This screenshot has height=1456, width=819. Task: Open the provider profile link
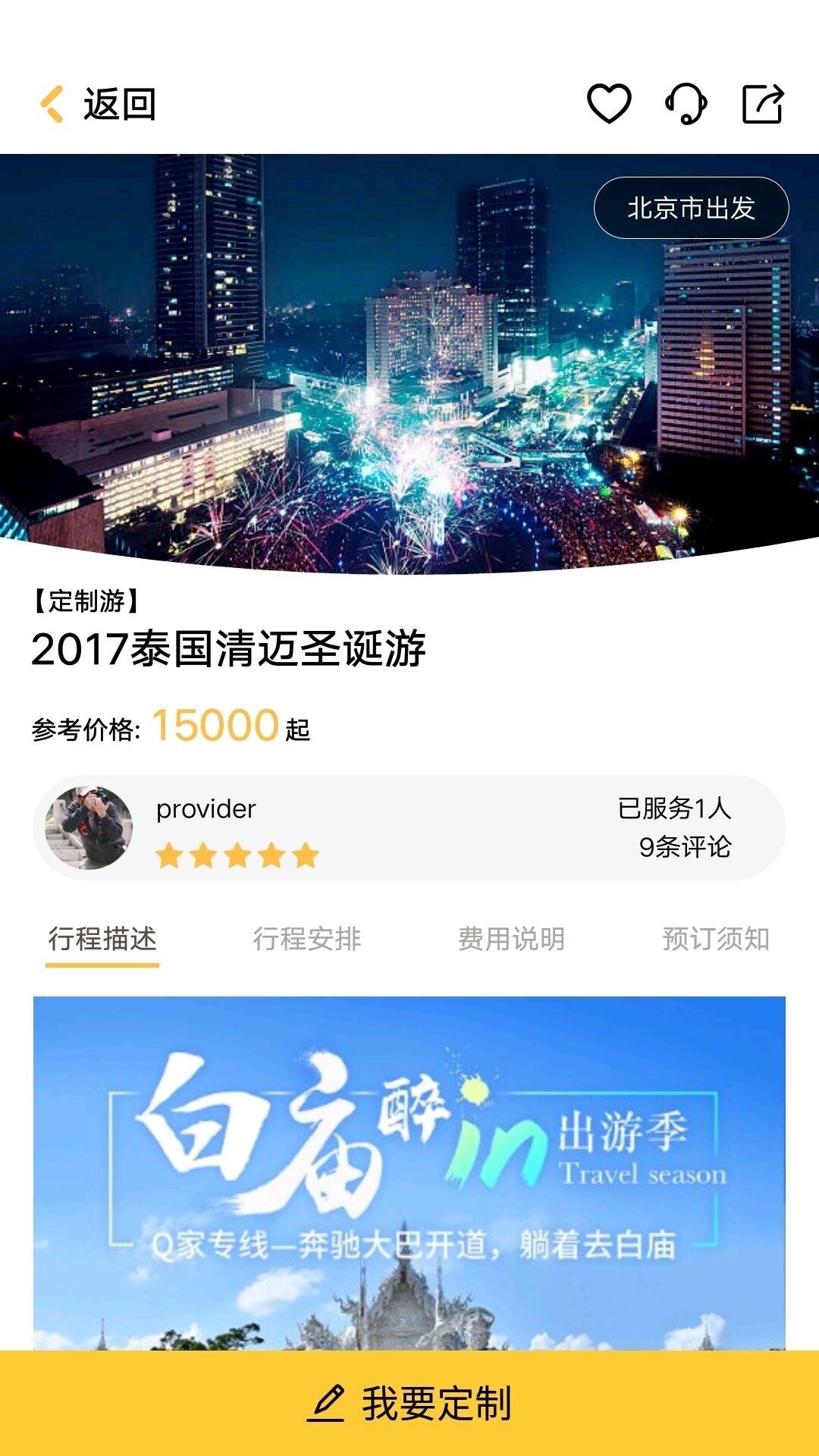coord(205,810)
